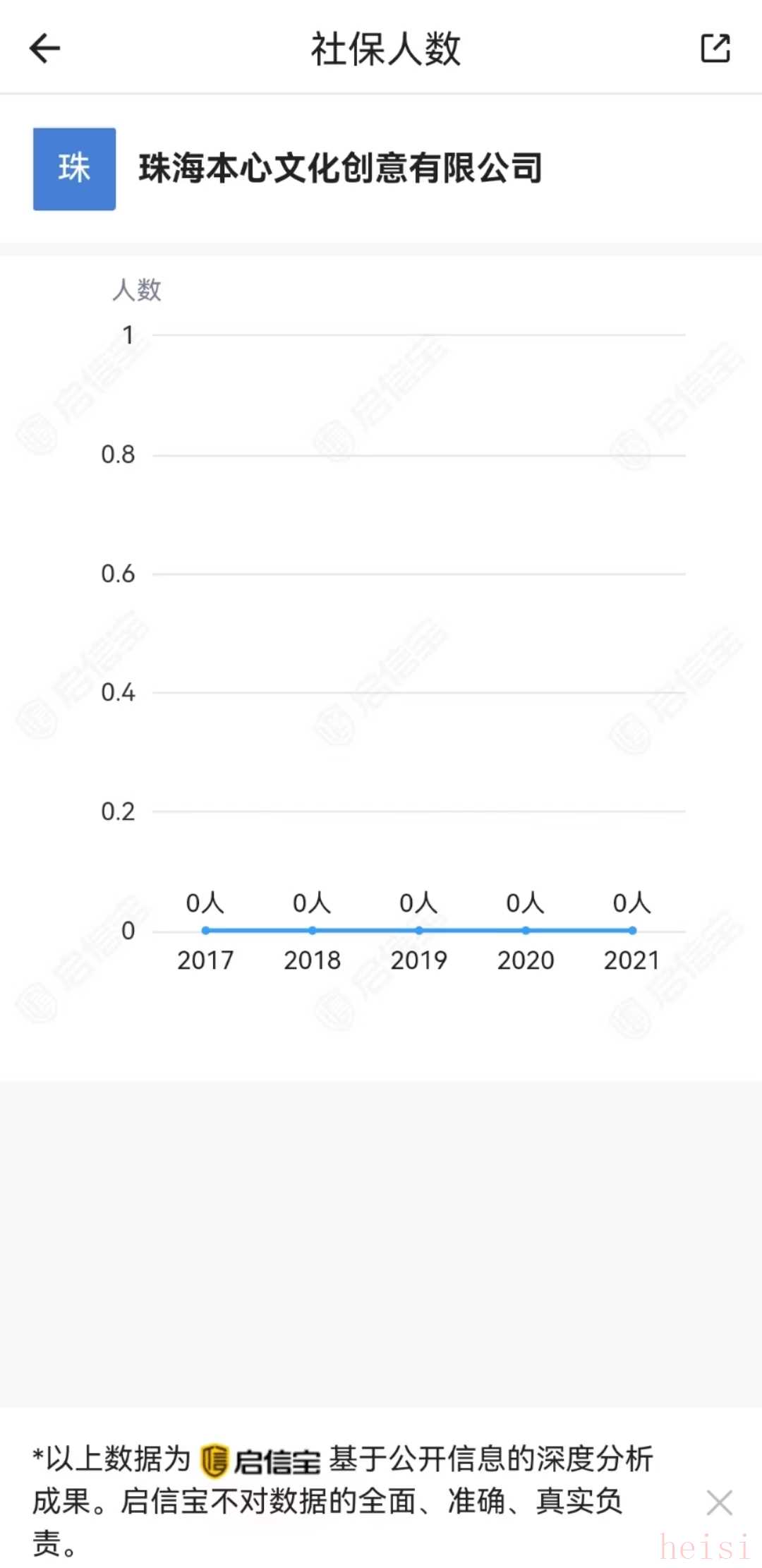This screenshot has height=1568, width=762.
Task: Share the 社保人数 page
Action: pos(715,49)
